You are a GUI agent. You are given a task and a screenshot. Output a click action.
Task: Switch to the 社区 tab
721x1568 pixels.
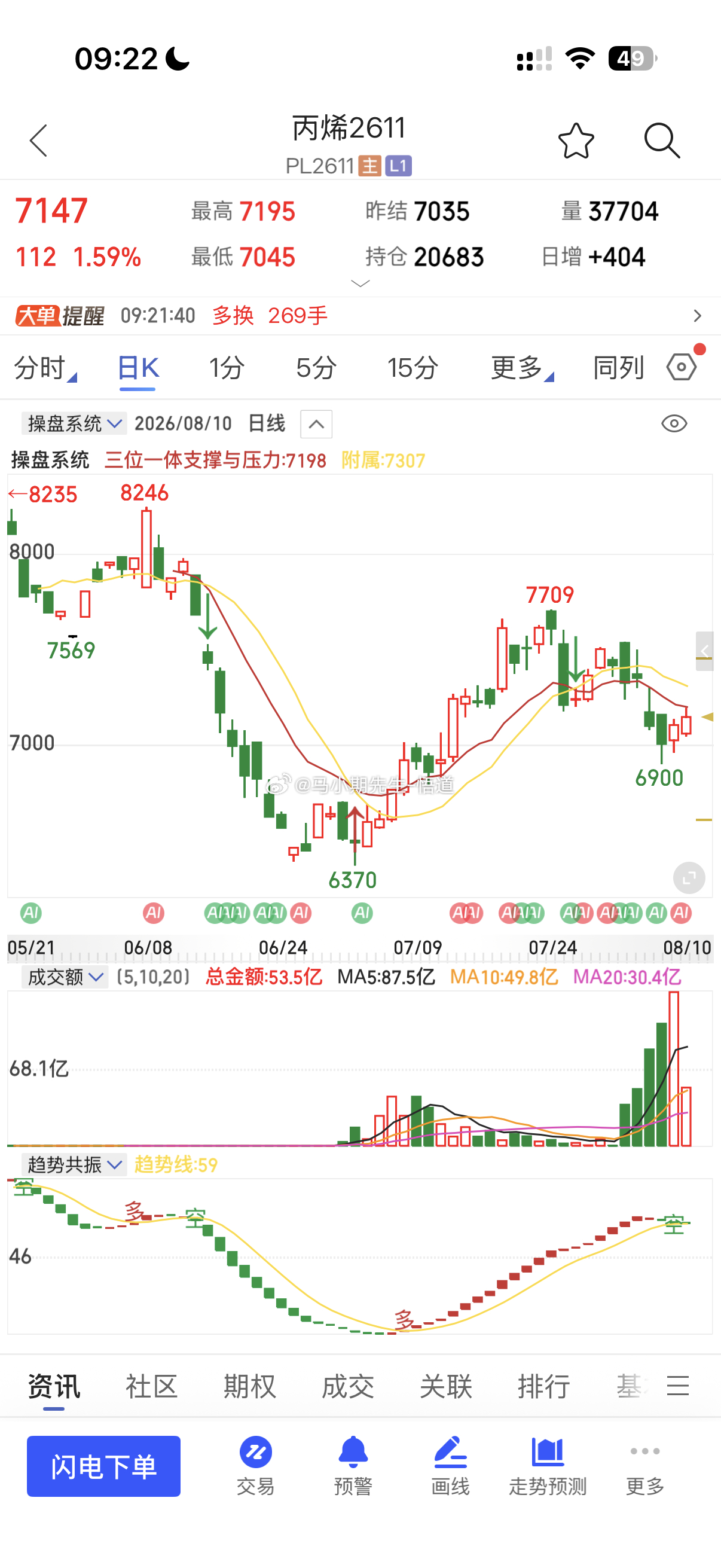click(151, 1387)
